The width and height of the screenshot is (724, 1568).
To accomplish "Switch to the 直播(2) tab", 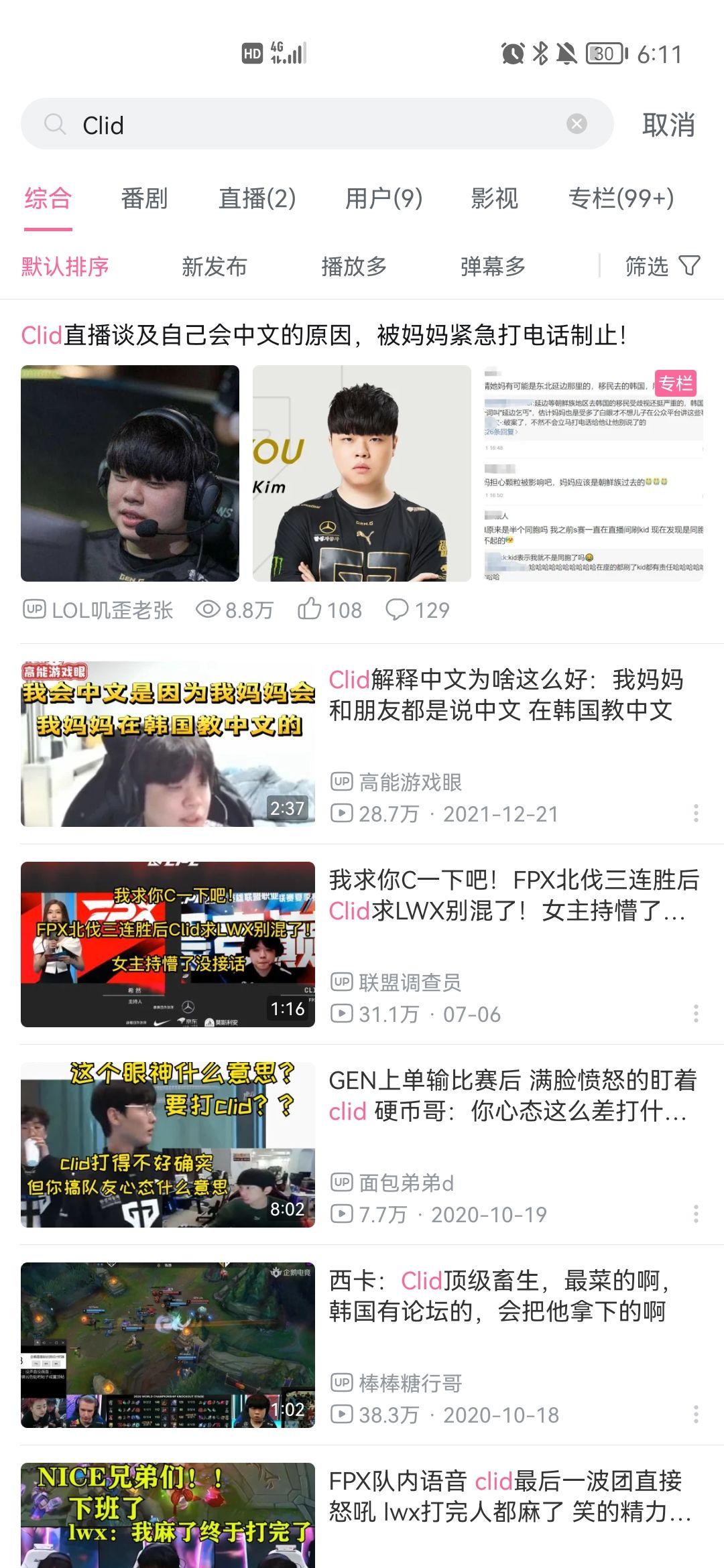I will 257,198.
